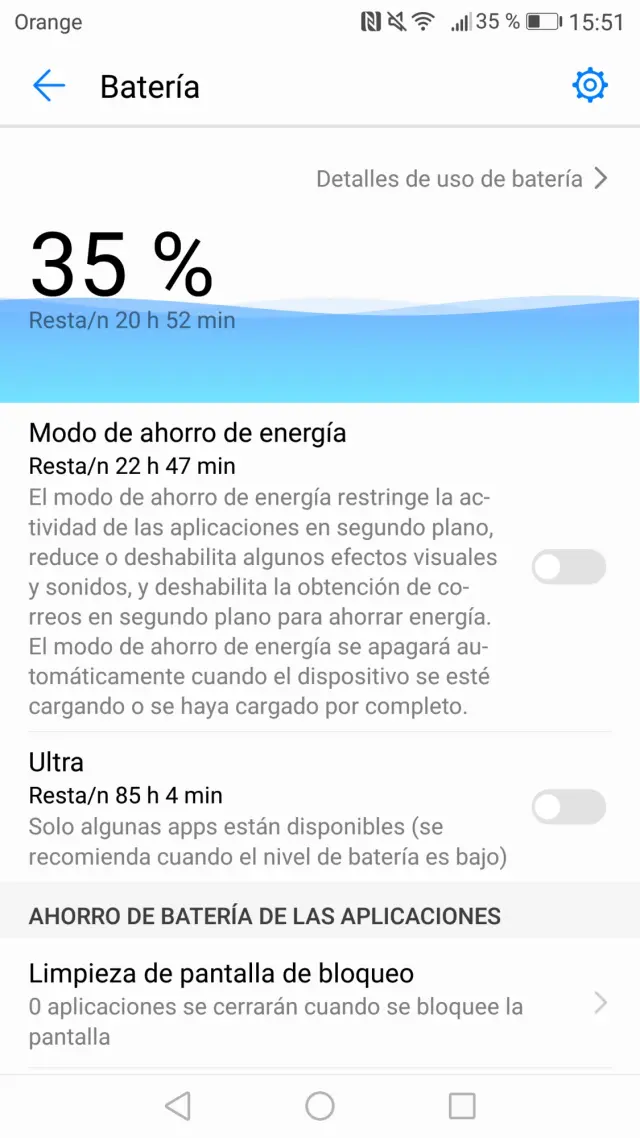
Task: Go back from the Batería screen
Action: tap(48, 87)
